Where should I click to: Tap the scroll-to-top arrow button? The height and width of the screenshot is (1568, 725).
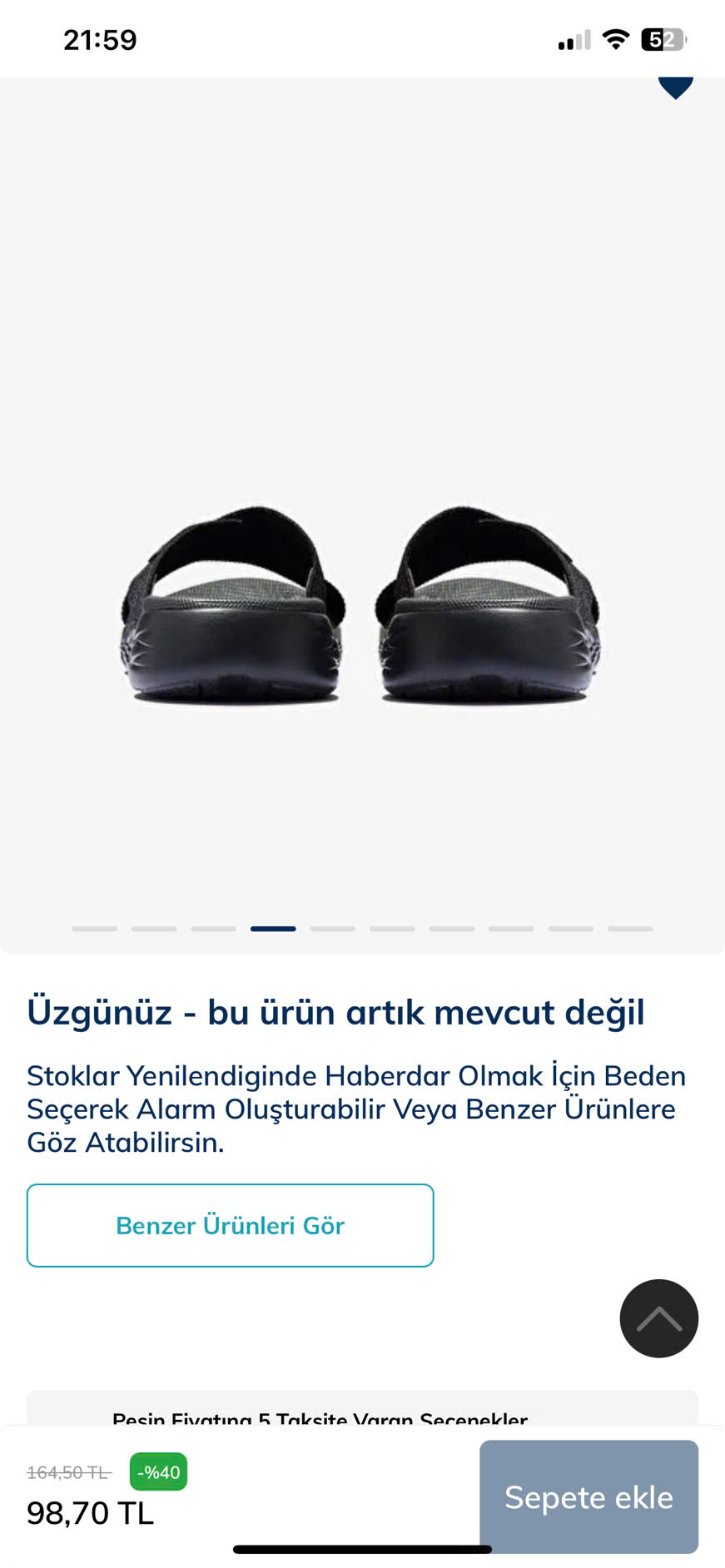click(658, 1318)
